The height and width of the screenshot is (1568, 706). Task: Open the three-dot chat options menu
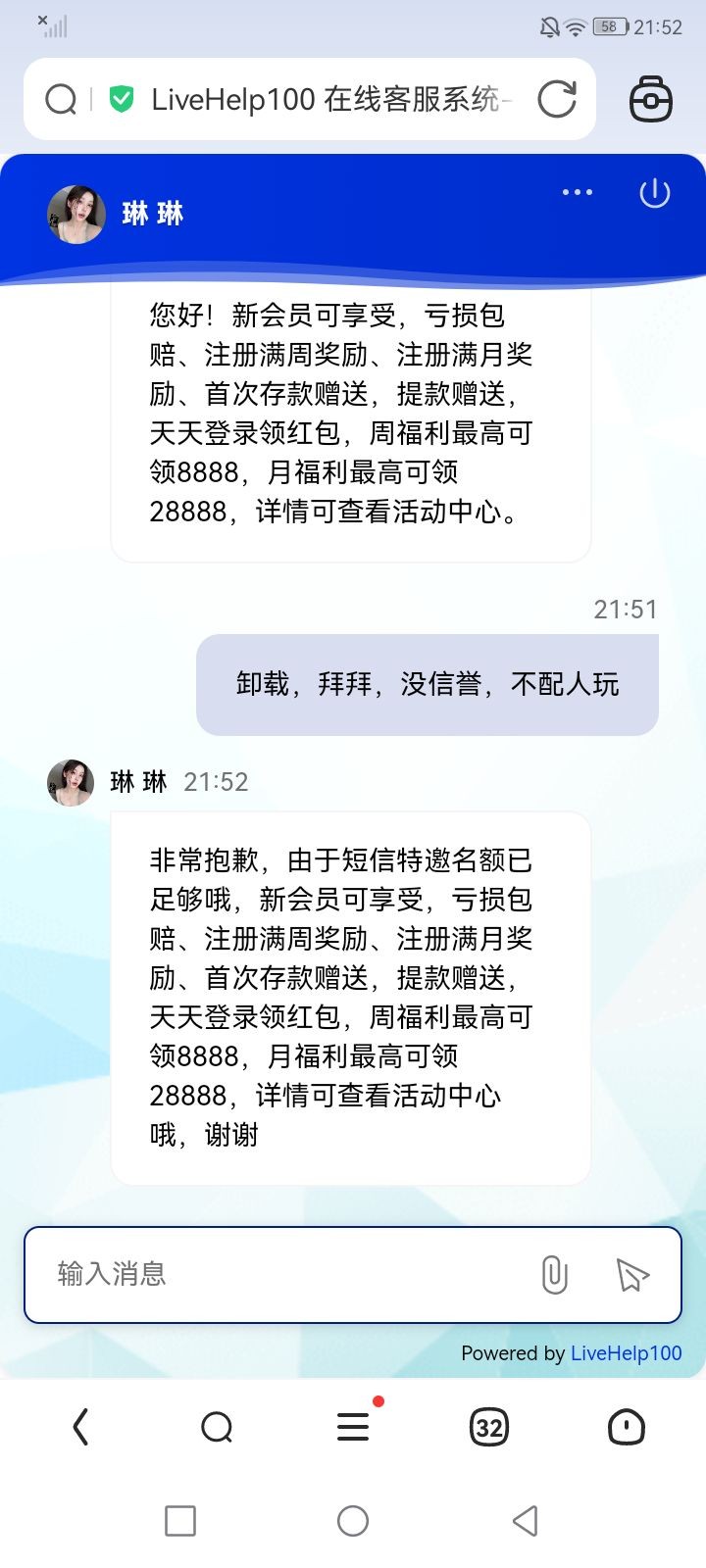pos(577,192)
